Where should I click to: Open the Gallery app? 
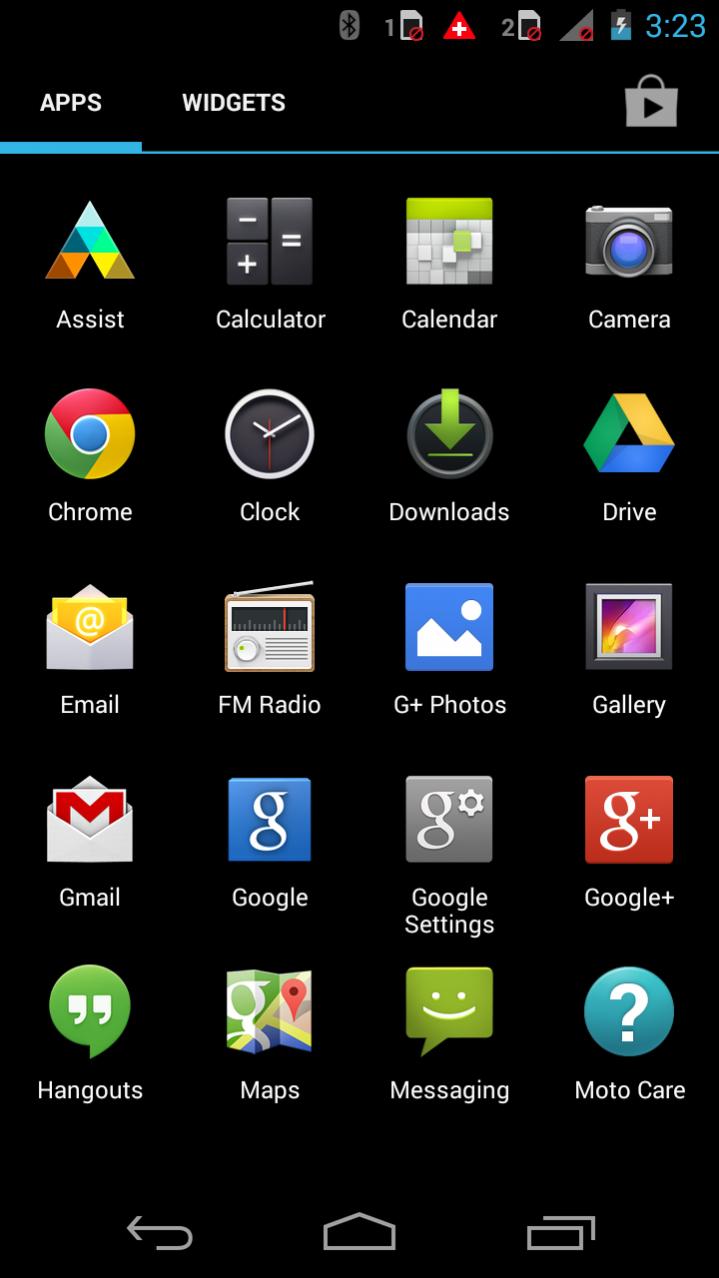629,627
